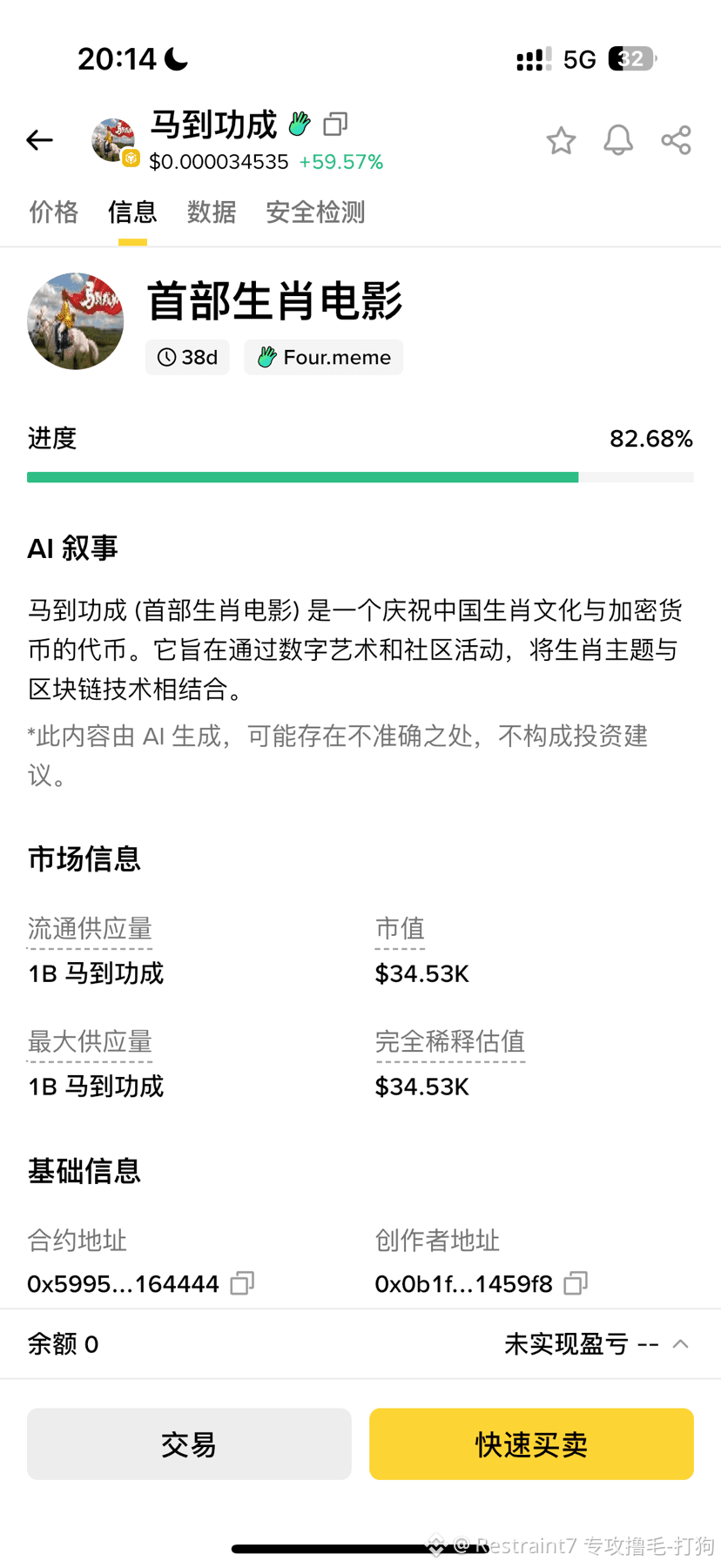
Task: Open the 交易 trade button
Action: 189,1444
